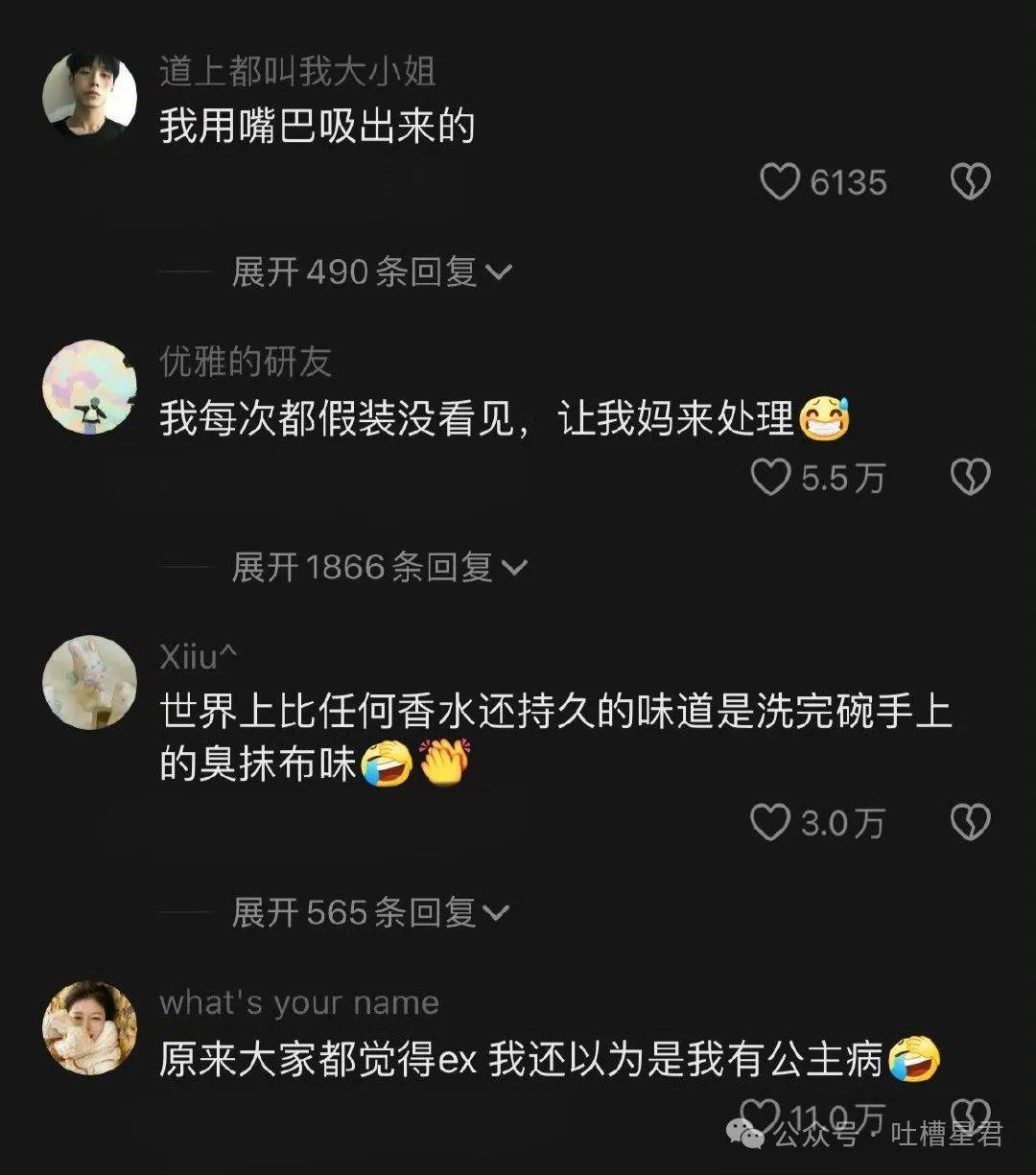Like the comment by 道上都叫我大小姐

(780, 181)
